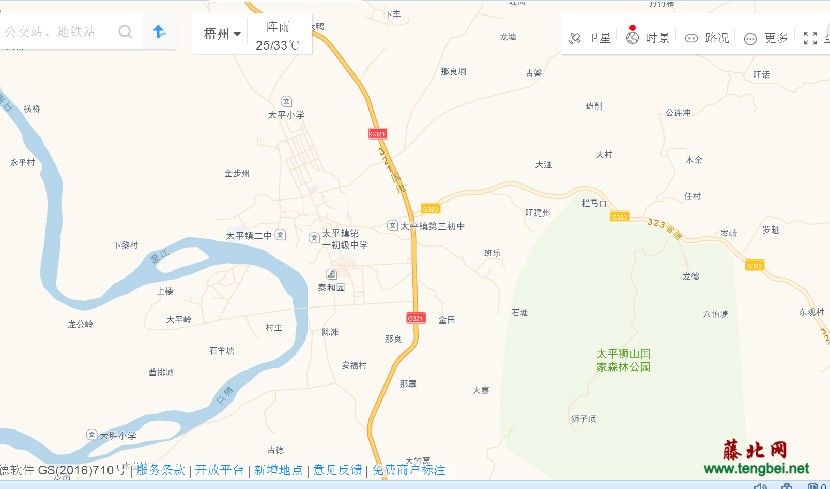Switch to satellite (卫星) map view

(591, 38)
